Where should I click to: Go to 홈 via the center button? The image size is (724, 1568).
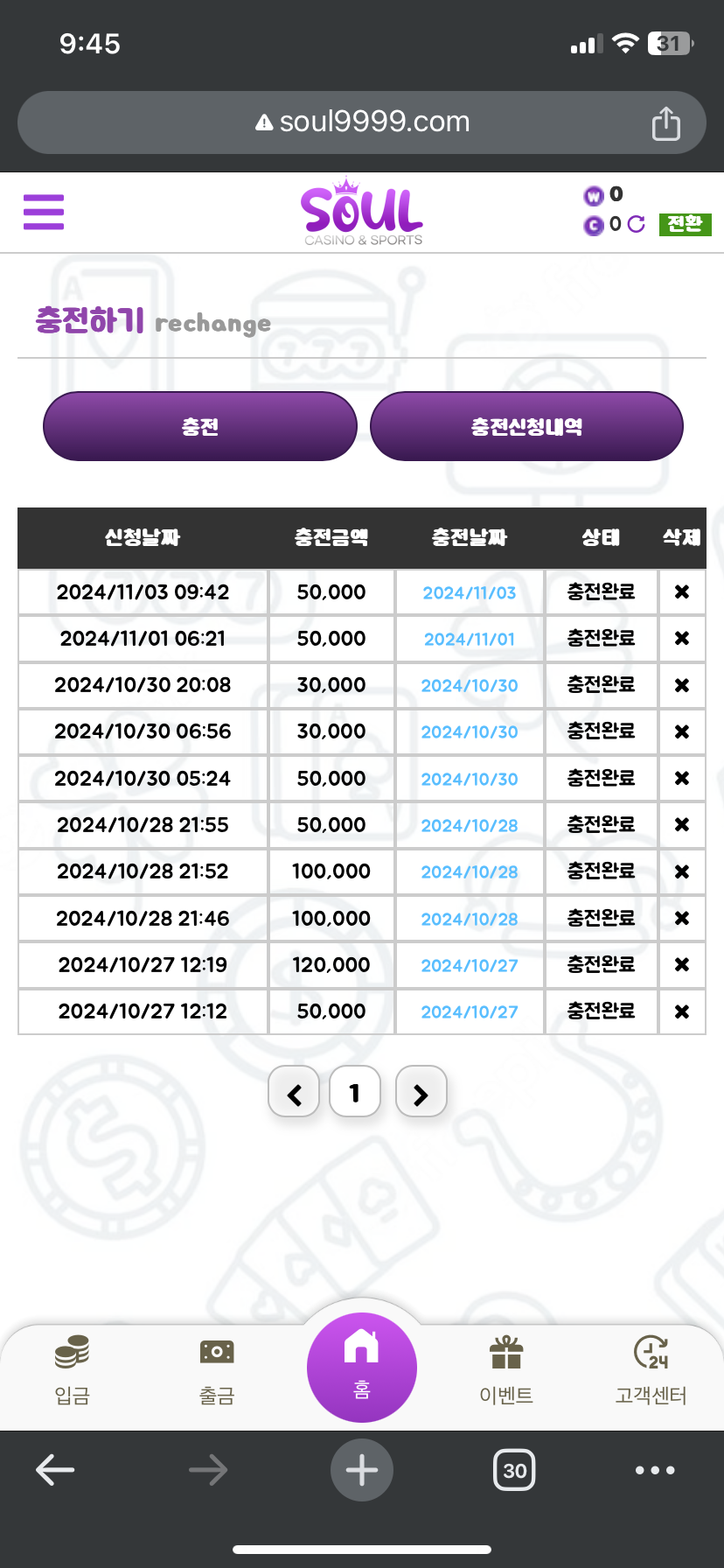[362, 1368]
